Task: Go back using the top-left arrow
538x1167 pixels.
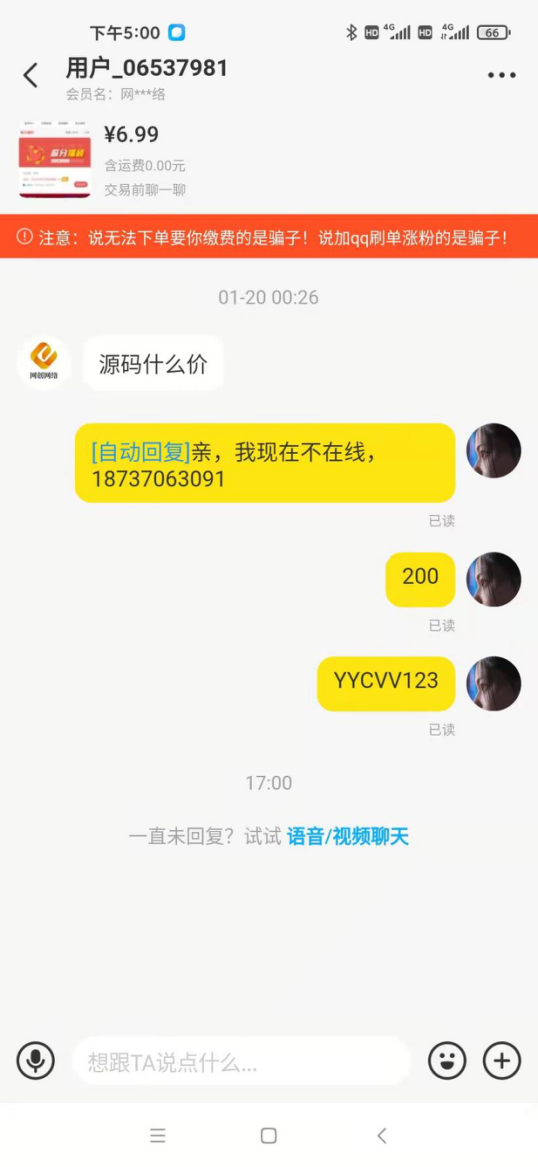Action: point(31,75)
